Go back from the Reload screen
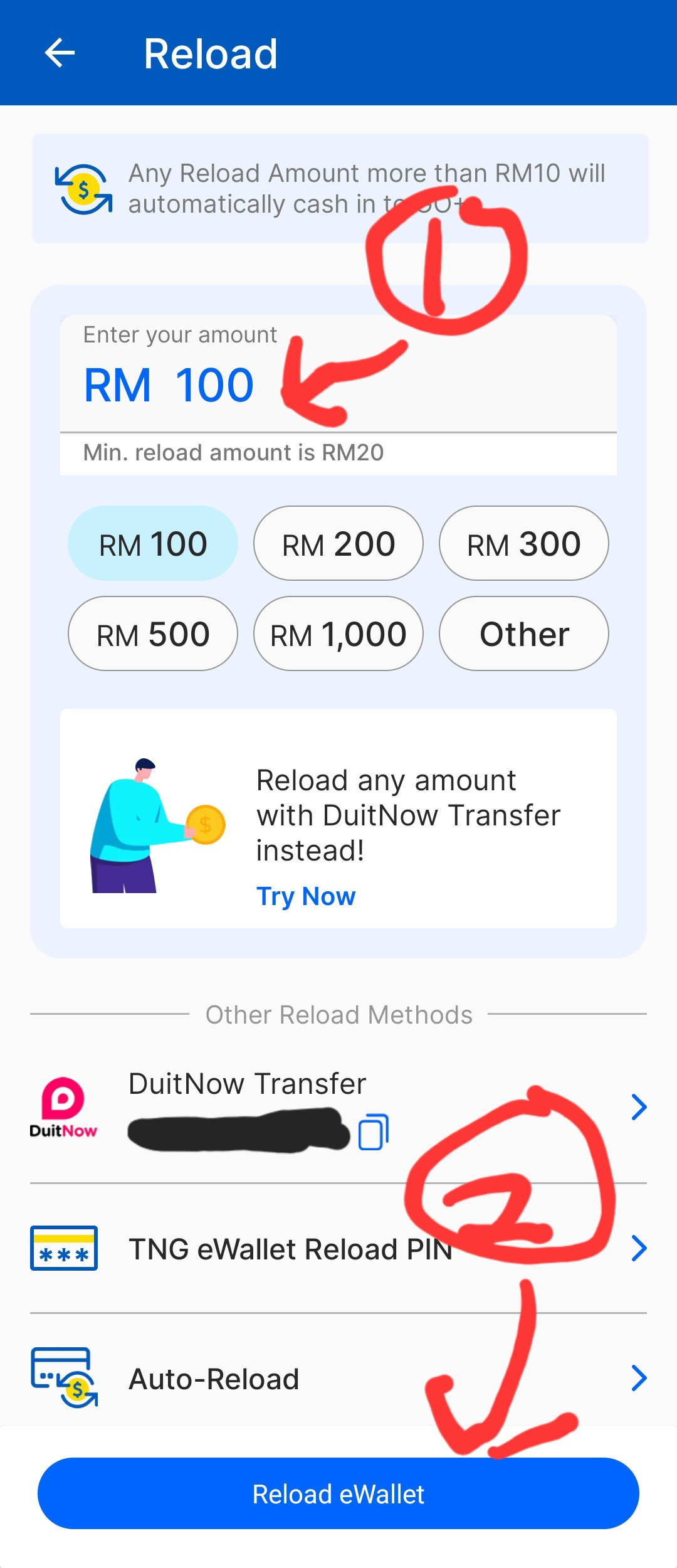This screenshot has width=677, height=1568. (x=60, y=53)
